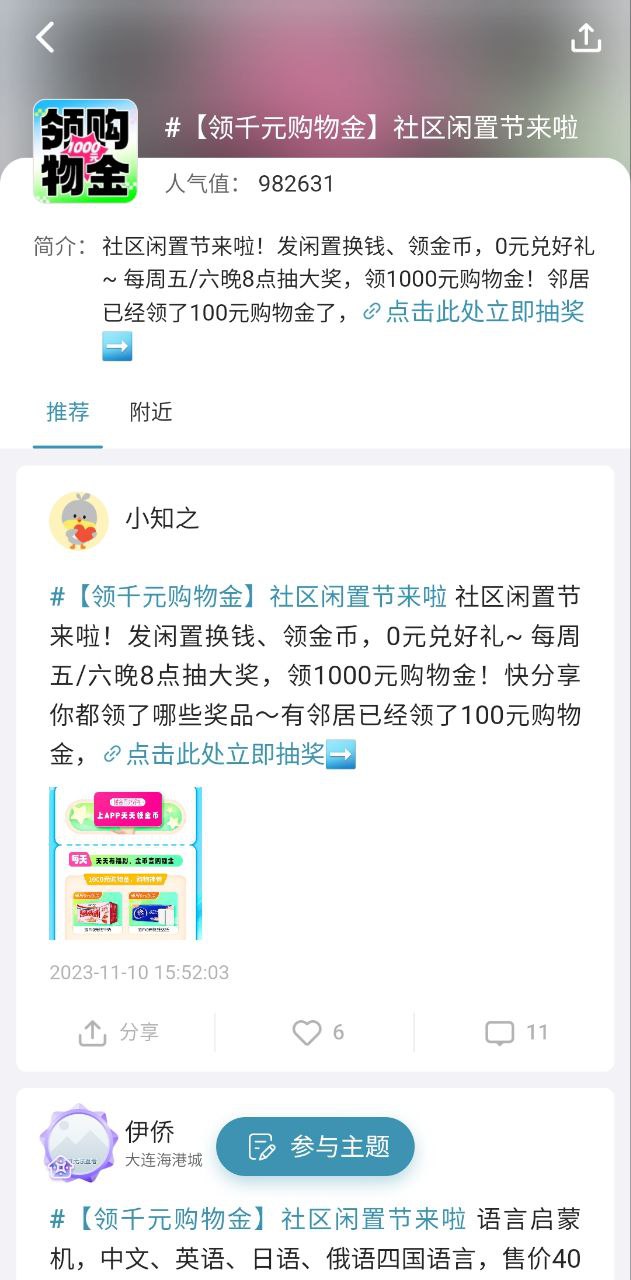Viewport: 631px width, 1280px height.
Task: Open the hashtag link in 伊侨's post
Action: [258, 1219]
